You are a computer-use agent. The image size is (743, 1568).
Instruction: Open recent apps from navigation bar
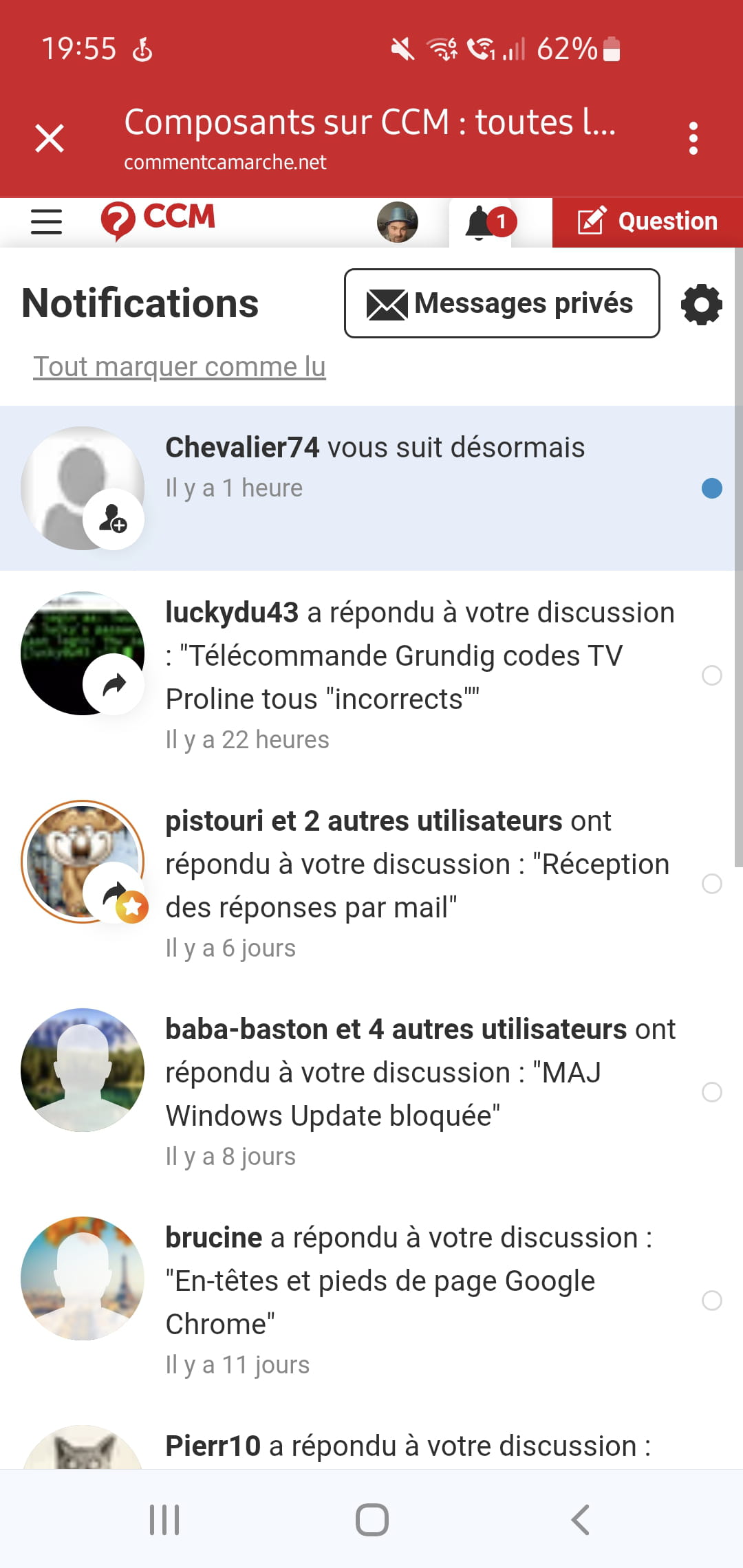164,1519
